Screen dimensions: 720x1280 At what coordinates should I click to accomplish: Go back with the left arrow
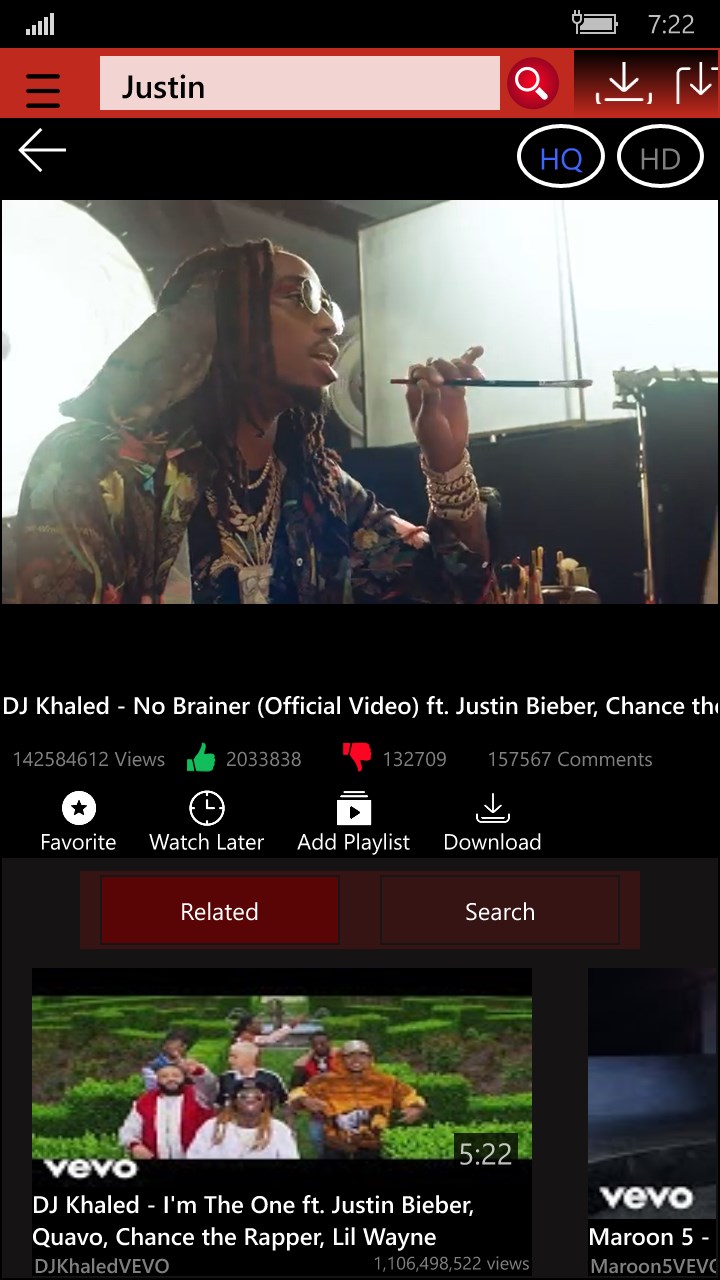(x=42, y=152)
